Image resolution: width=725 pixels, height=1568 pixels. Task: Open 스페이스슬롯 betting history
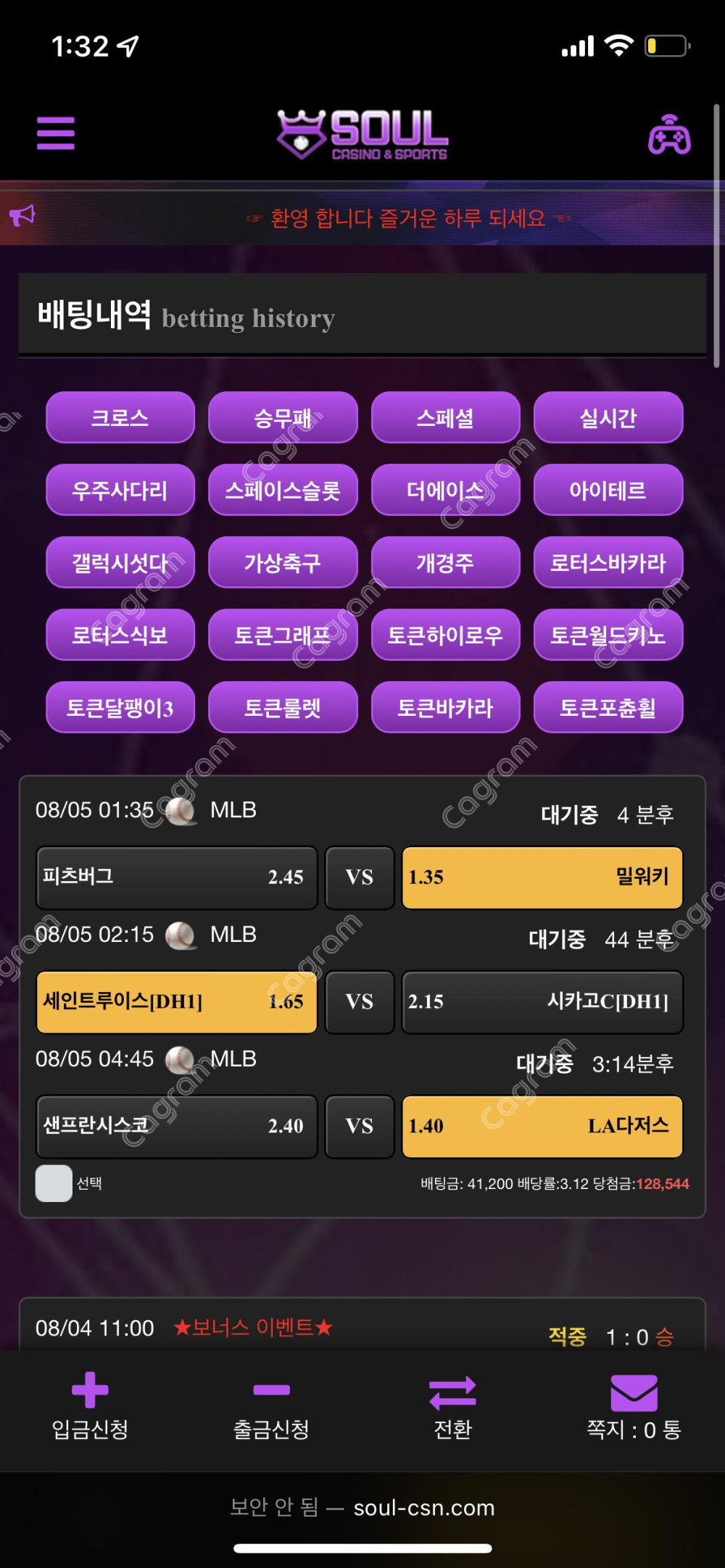283,490
